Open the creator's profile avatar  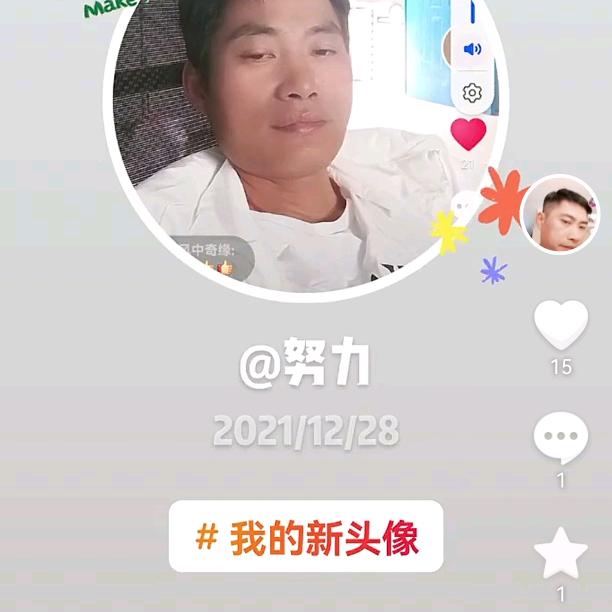point(560,215)
